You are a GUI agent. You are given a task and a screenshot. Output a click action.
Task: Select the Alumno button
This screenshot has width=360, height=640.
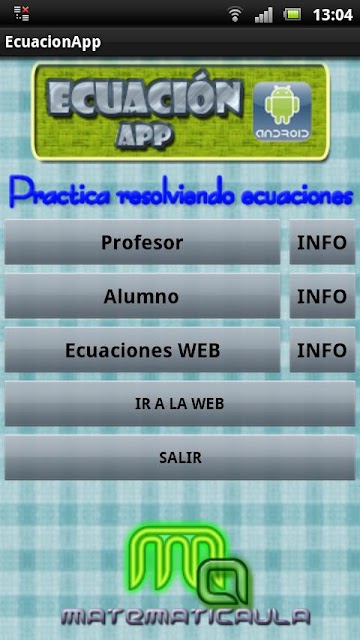[x=142, y=296]
